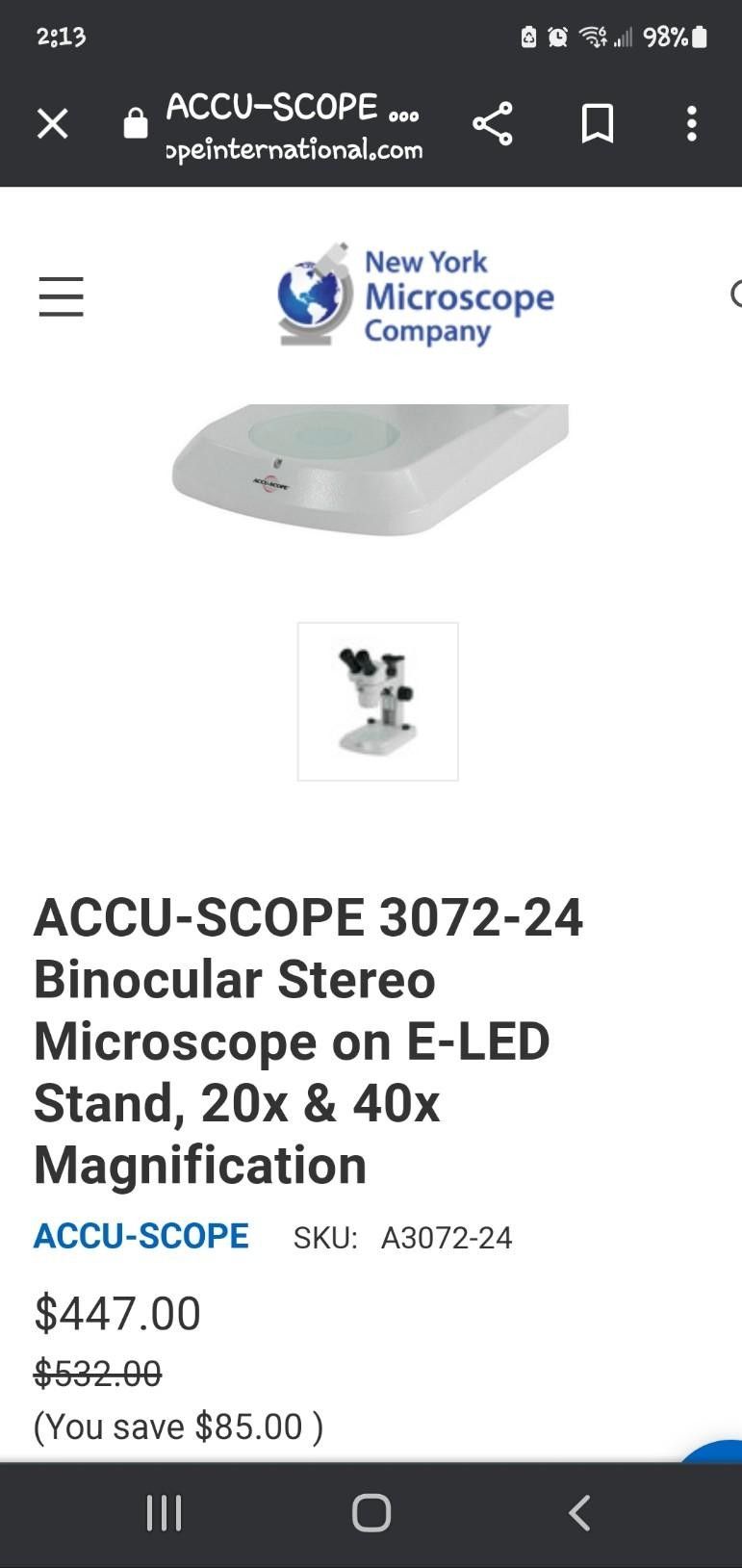Open recent apps from navigation bar

point(164,1512)
